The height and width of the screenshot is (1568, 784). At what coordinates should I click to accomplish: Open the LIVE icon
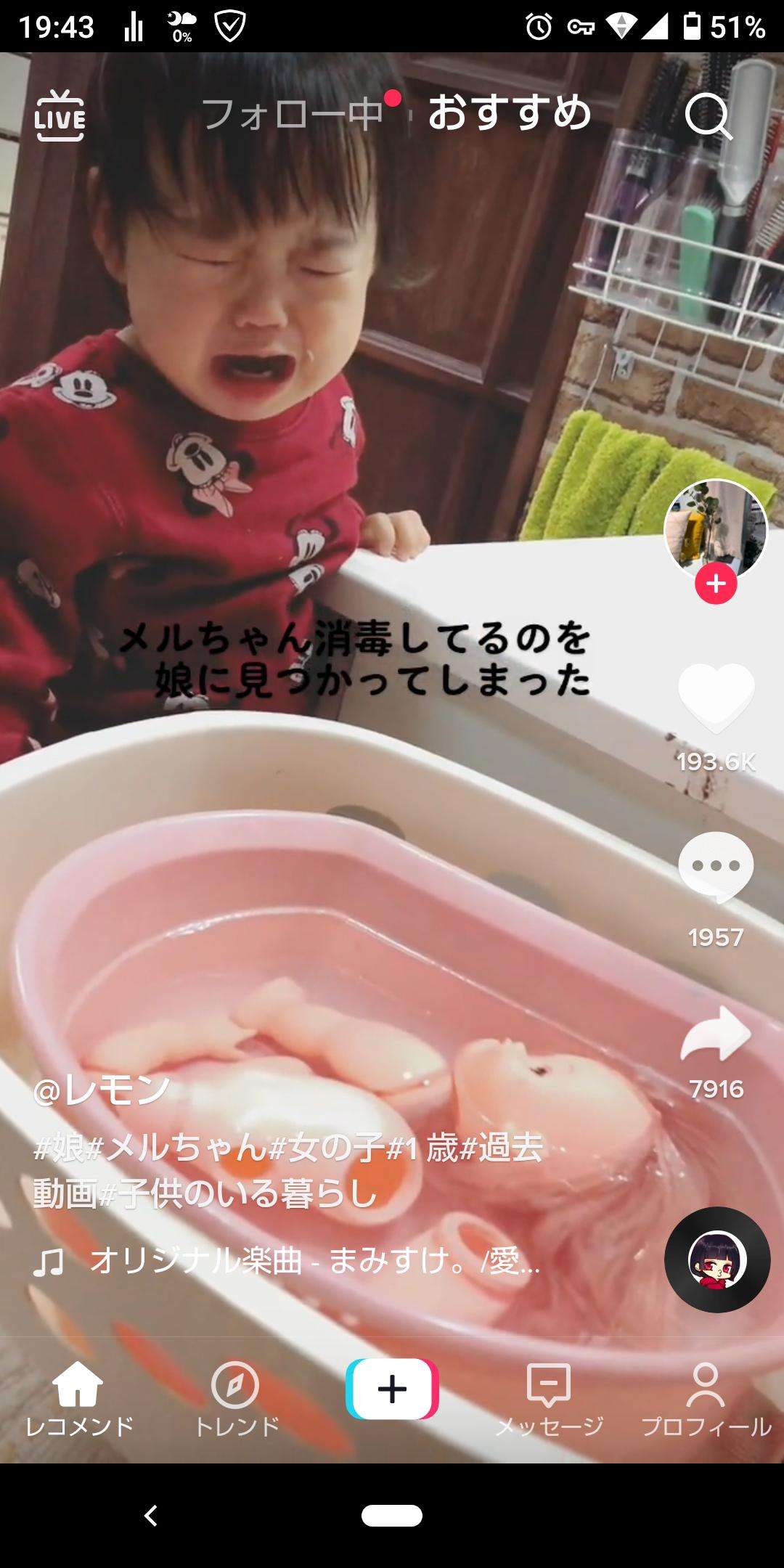click(x=60, y=115)
